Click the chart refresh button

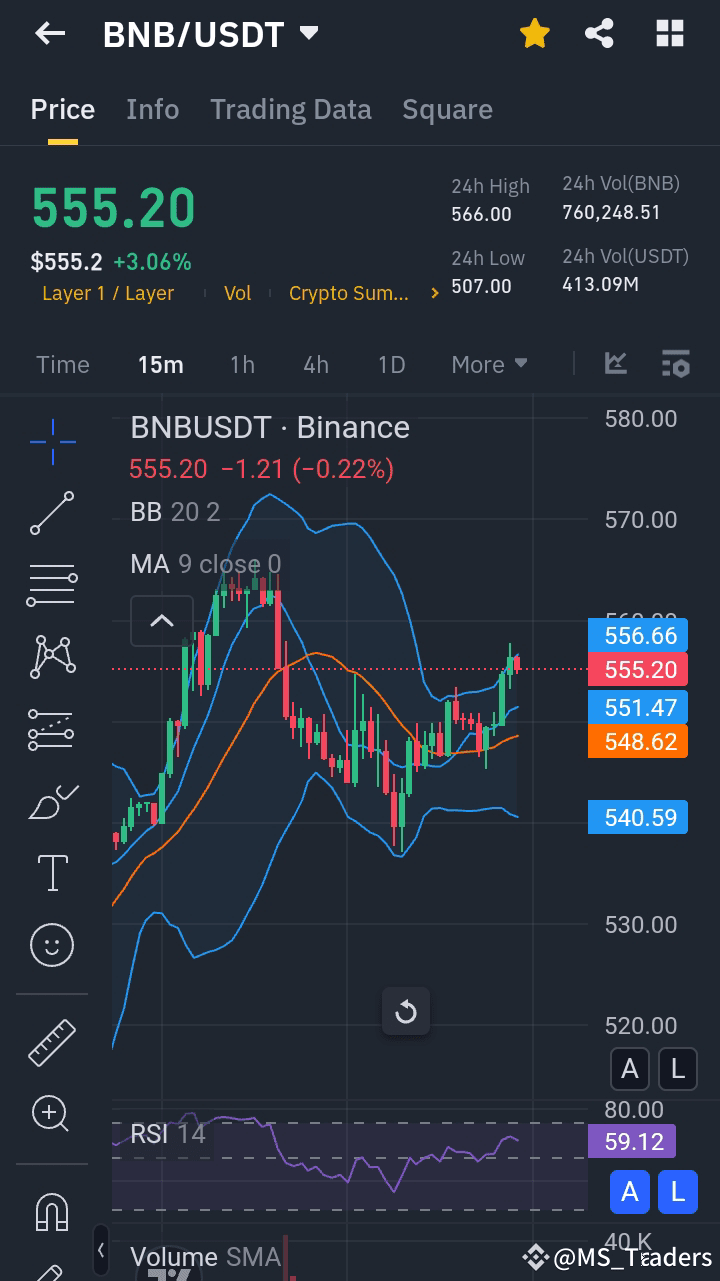tap(406, 1011)
